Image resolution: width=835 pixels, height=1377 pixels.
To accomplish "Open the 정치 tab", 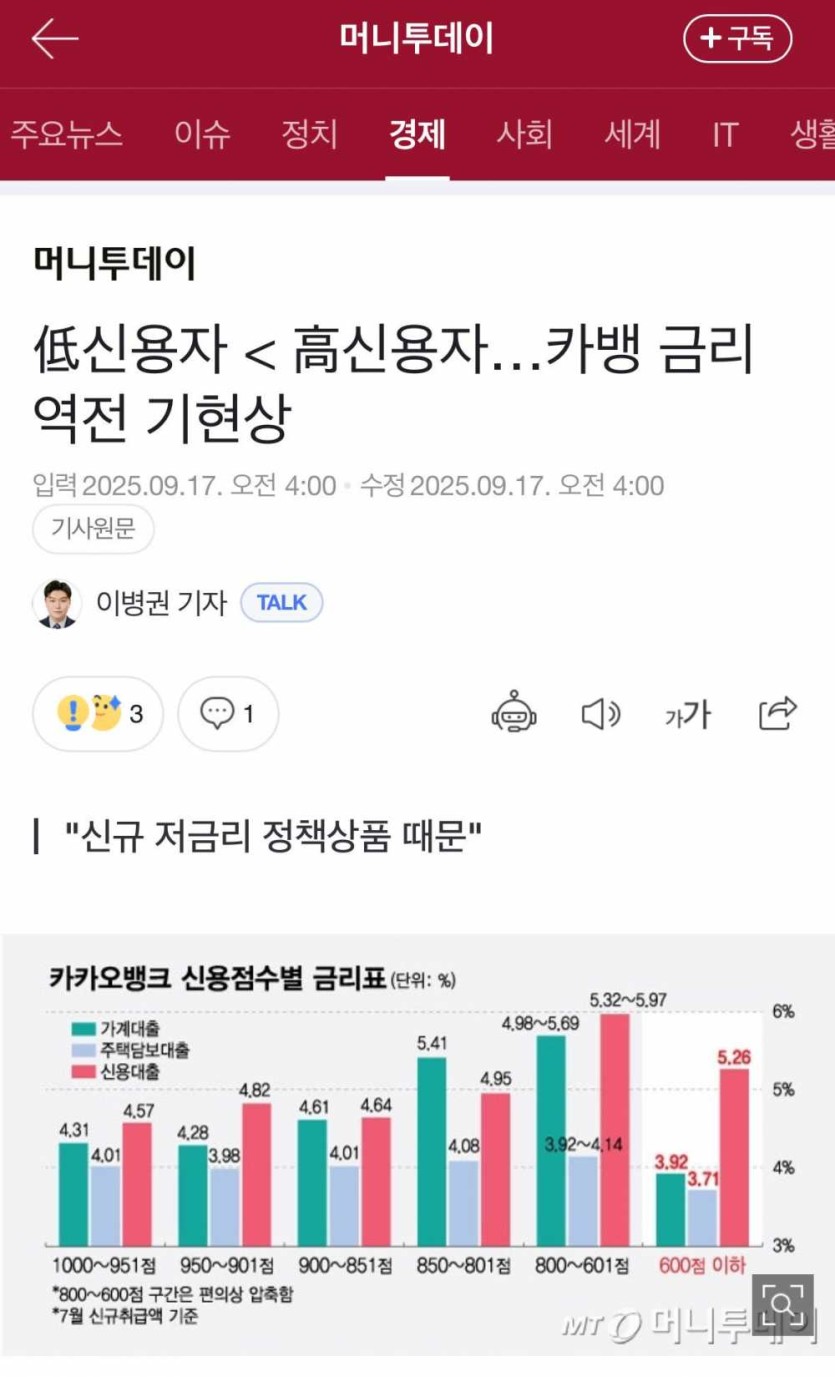I will [309, 134].
